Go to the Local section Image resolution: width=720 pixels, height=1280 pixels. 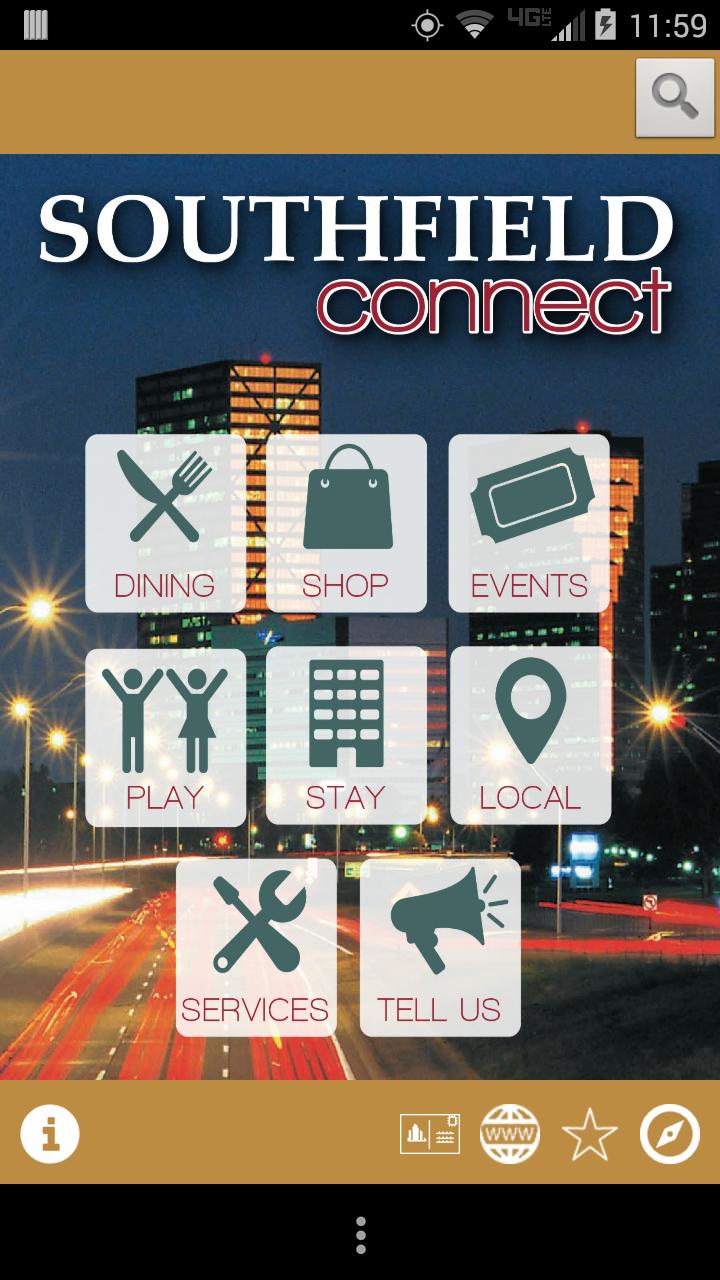pyautogui.click(x=531, y=736)
